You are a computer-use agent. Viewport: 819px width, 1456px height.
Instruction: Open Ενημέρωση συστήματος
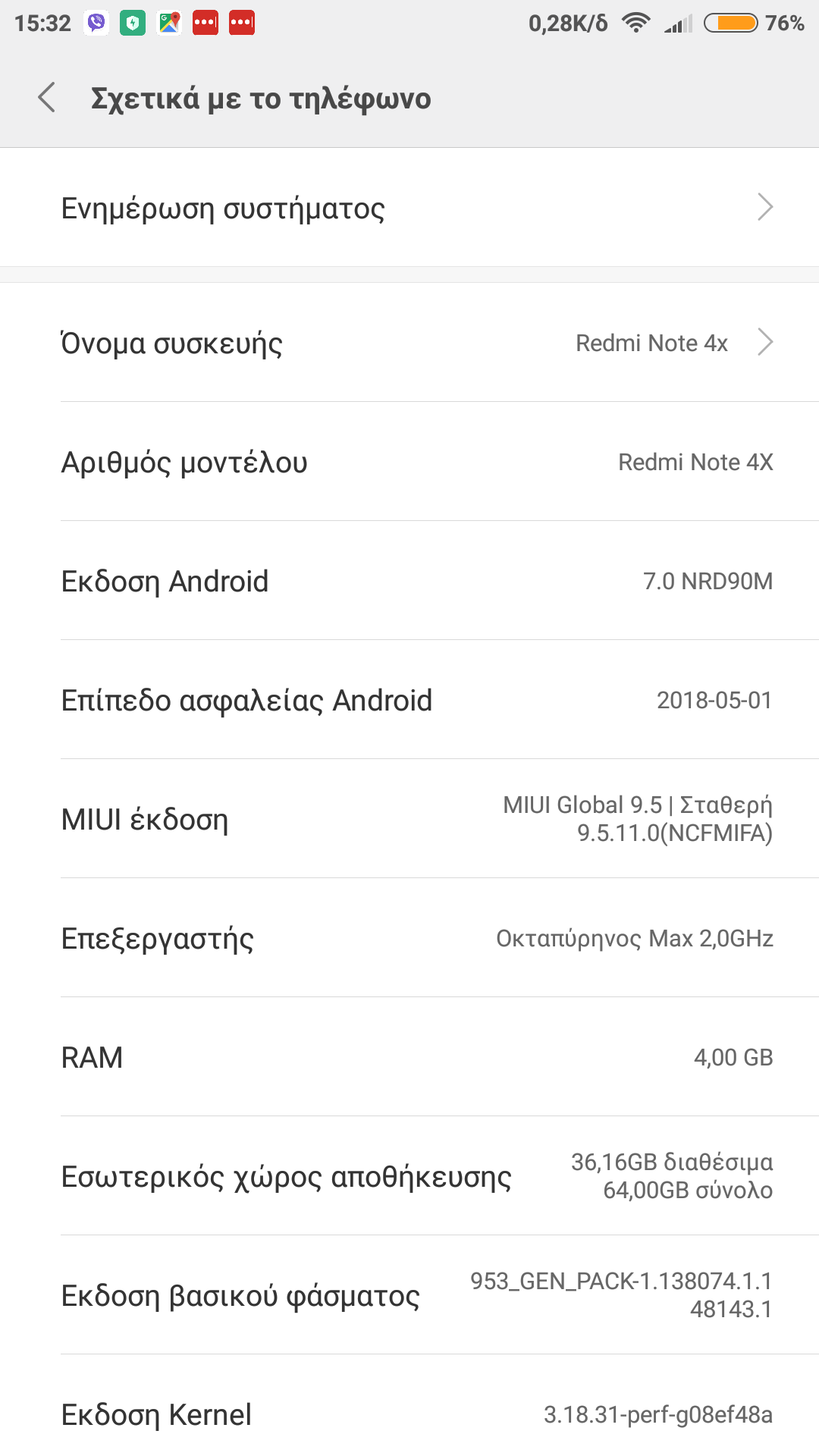(409, 208)
